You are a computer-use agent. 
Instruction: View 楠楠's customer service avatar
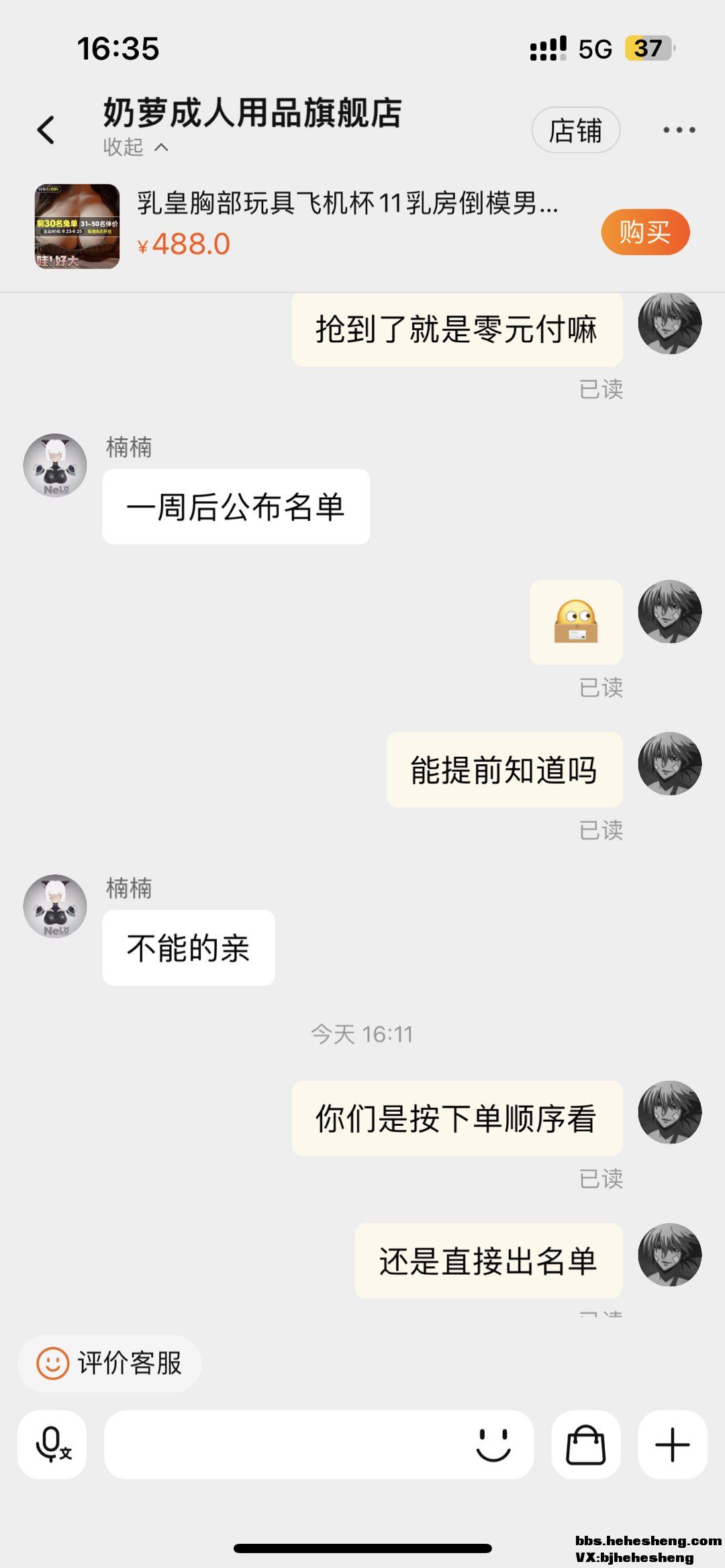click(x=55, y=465)
